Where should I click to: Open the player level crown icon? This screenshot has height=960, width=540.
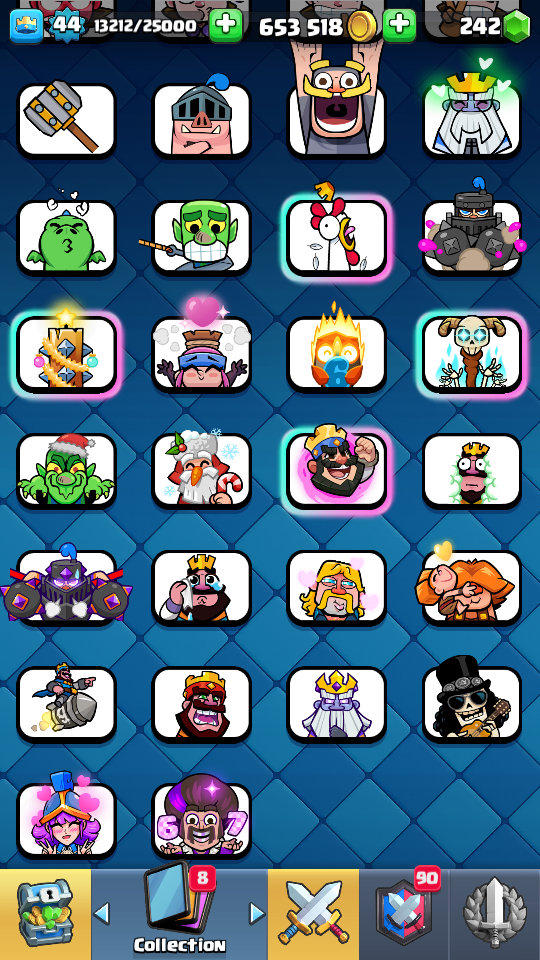click(26, 26)
